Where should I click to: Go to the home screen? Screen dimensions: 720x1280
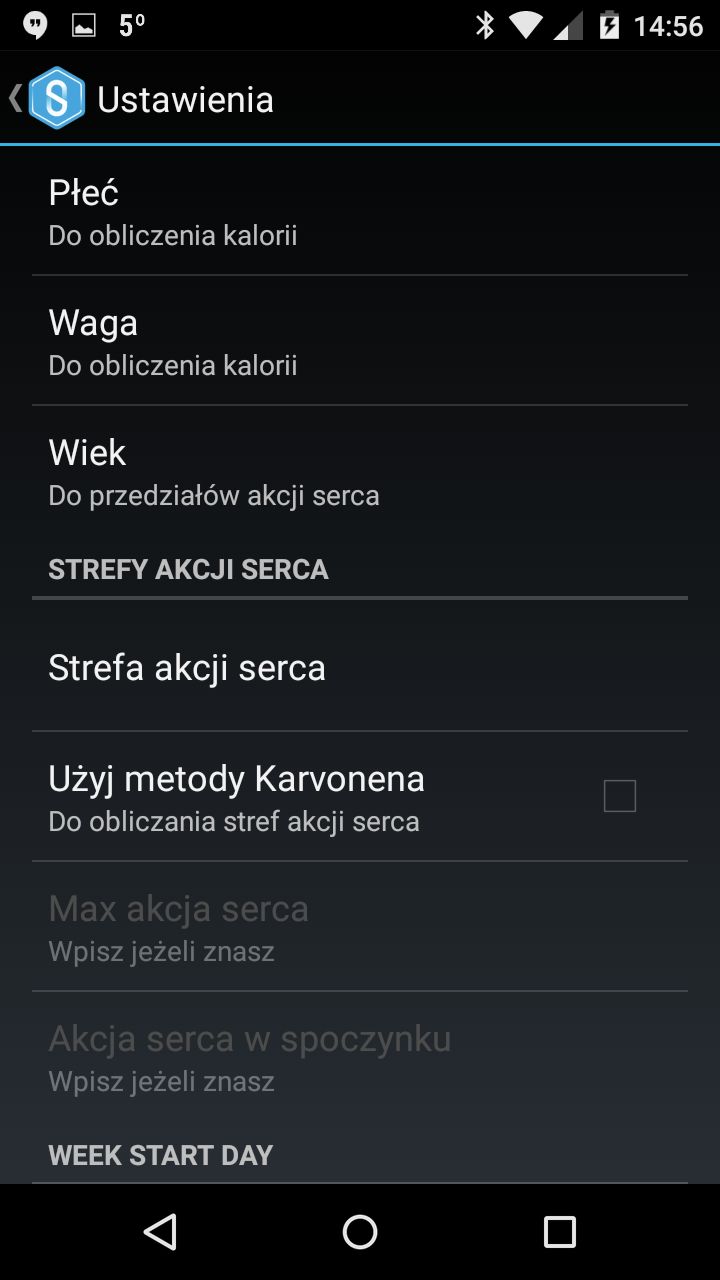(x=360, y=1232)
